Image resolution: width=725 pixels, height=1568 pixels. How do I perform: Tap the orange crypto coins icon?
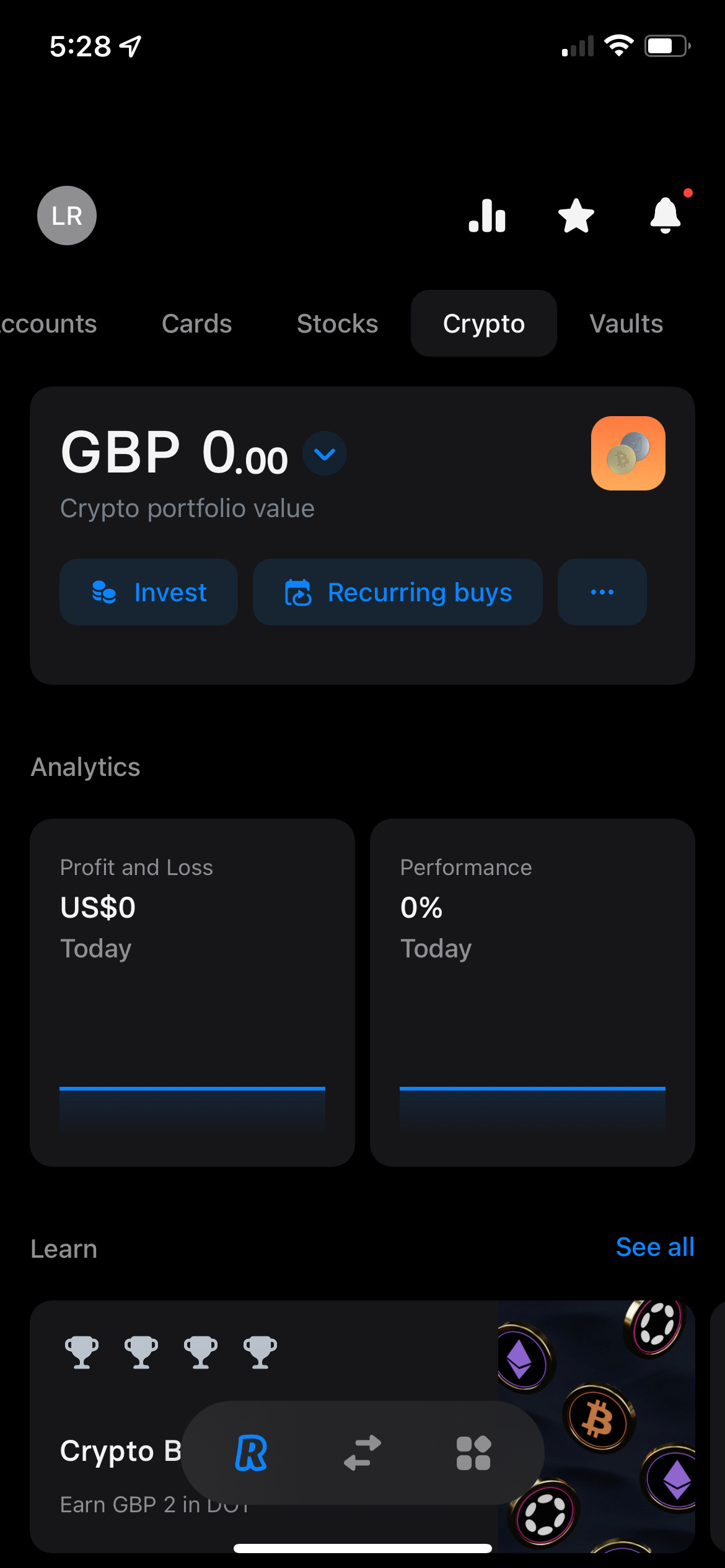coord(628,453)
